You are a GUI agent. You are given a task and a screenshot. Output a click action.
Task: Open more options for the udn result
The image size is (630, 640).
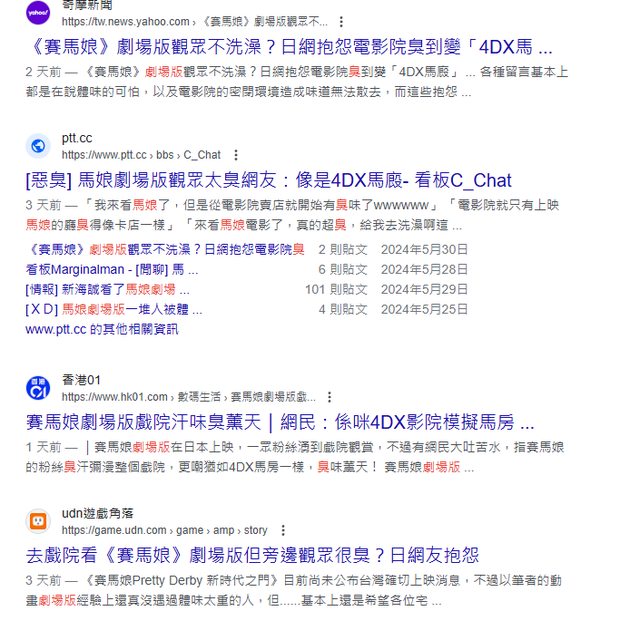coord(283,530)
